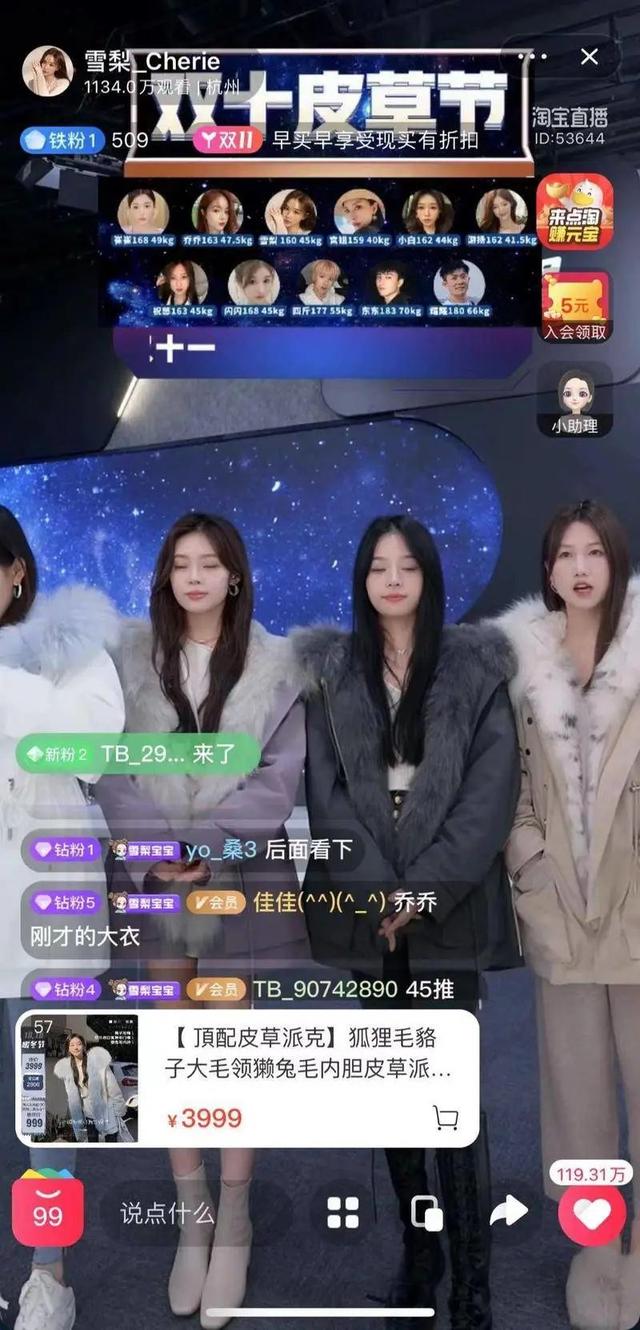Open the 小助理 assistant

click(x=574, y=400)
